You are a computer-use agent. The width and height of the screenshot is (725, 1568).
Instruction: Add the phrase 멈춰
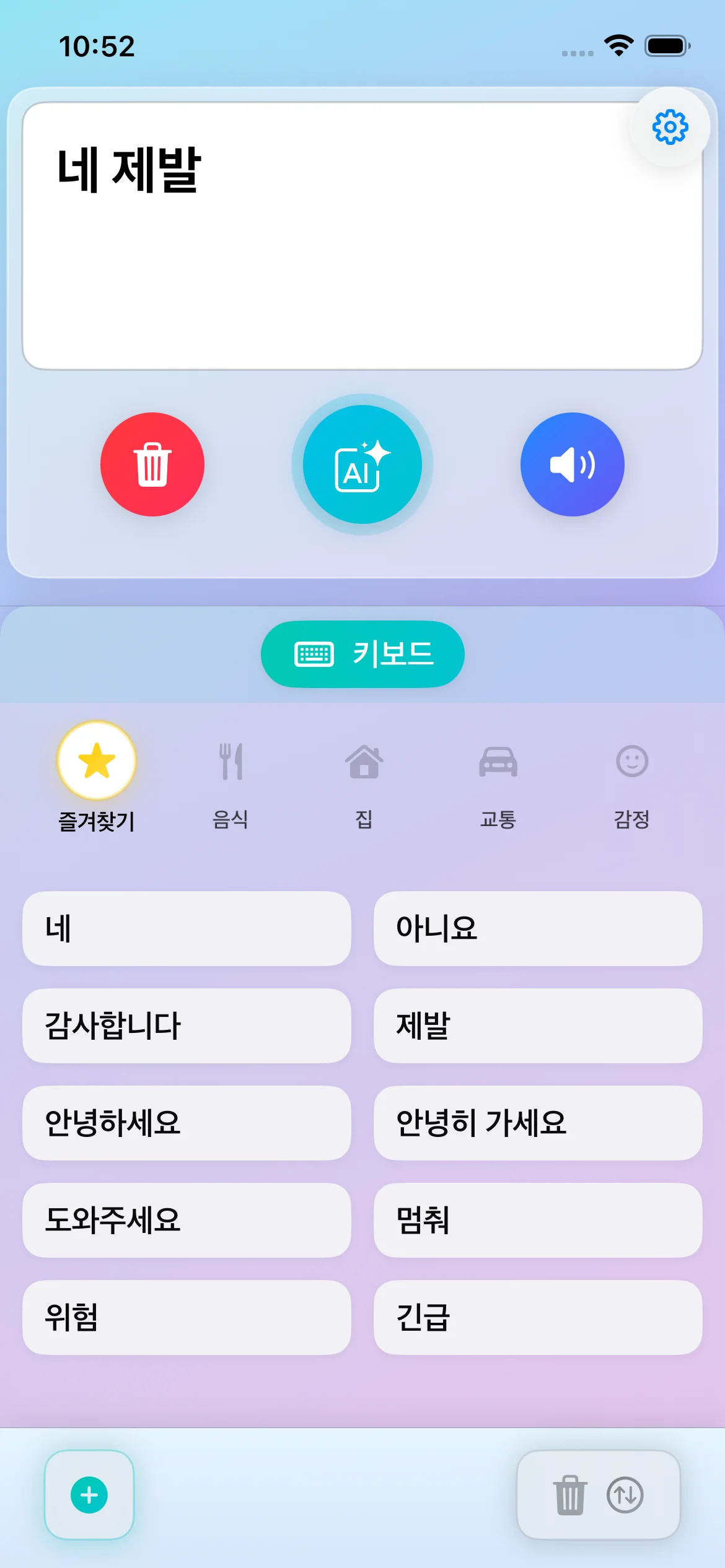538,1220
